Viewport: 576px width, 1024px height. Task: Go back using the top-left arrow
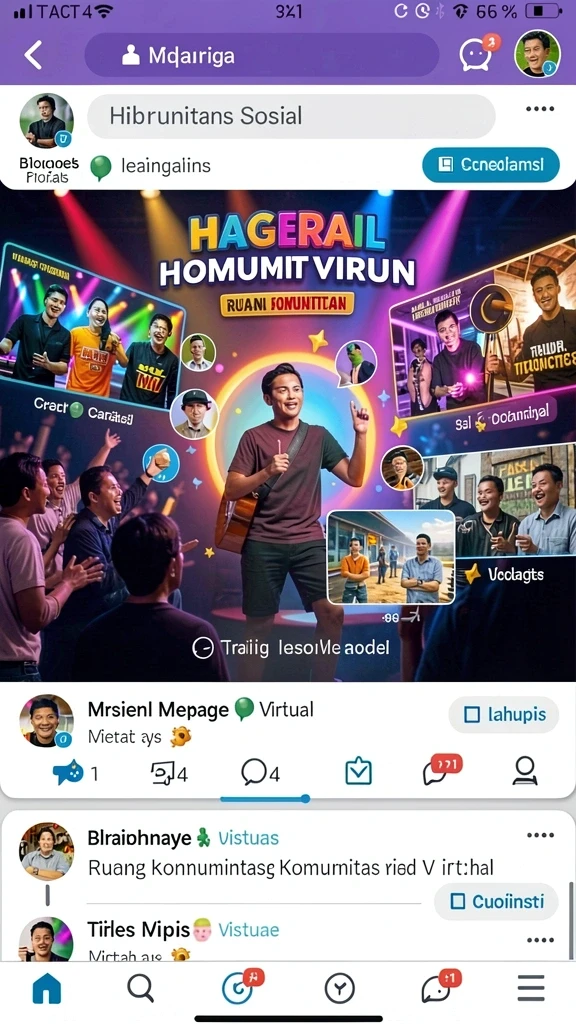pyautogui.click(x=33, y=55)
